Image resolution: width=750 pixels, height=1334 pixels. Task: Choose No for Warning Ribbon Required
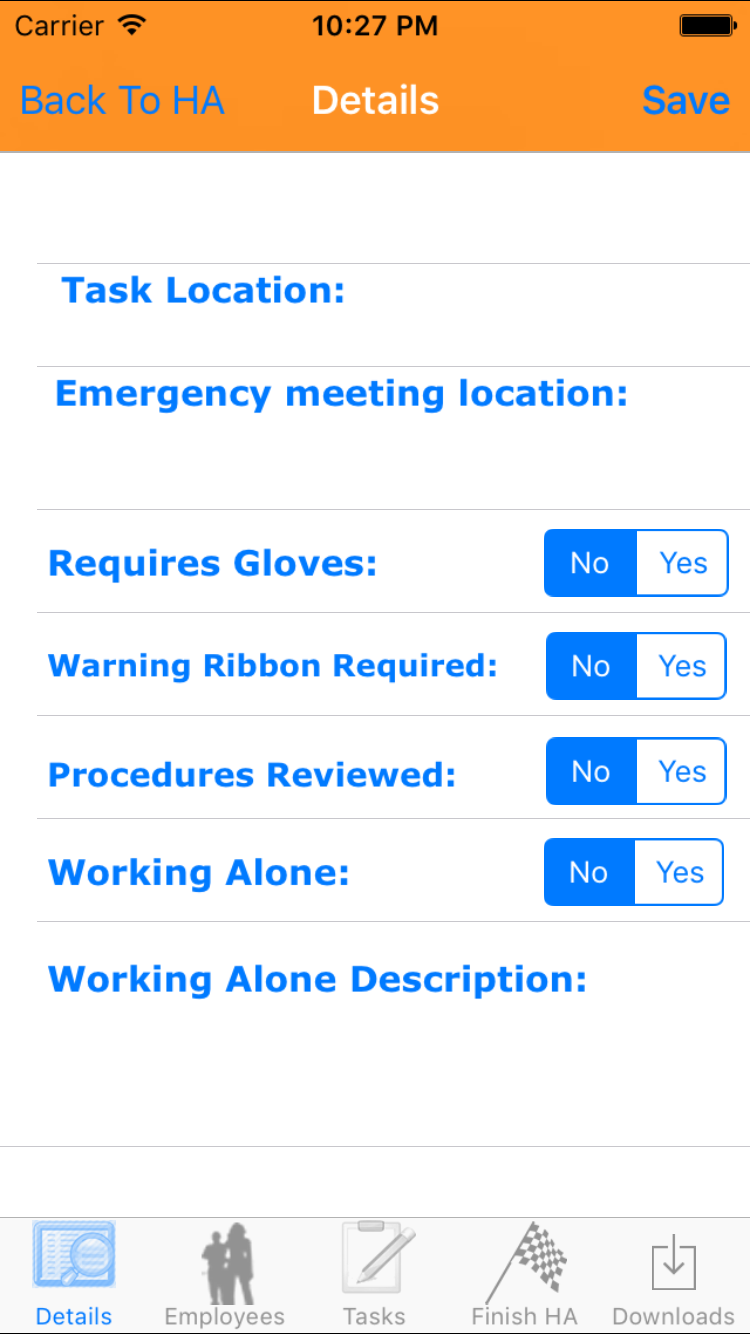[x=591, y=666]
